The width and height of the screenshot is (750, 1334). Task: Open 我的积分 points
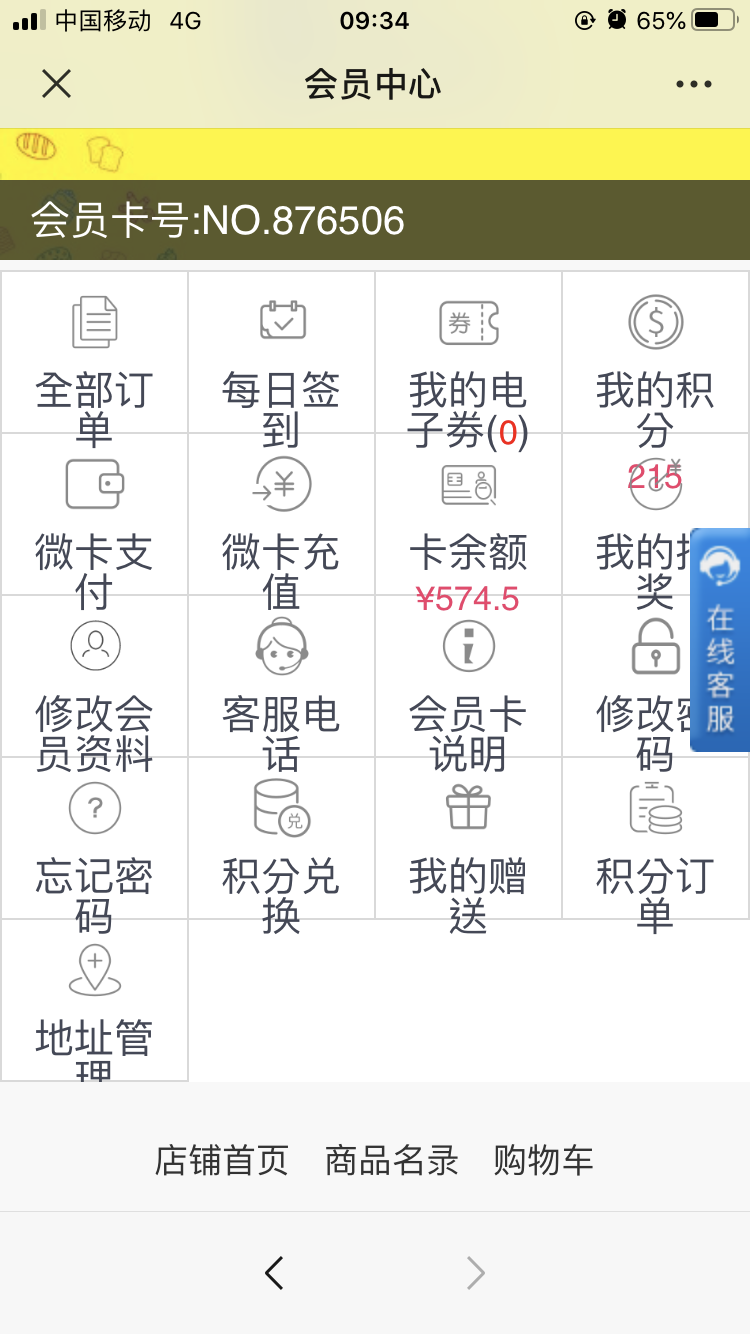pos(656,352)
